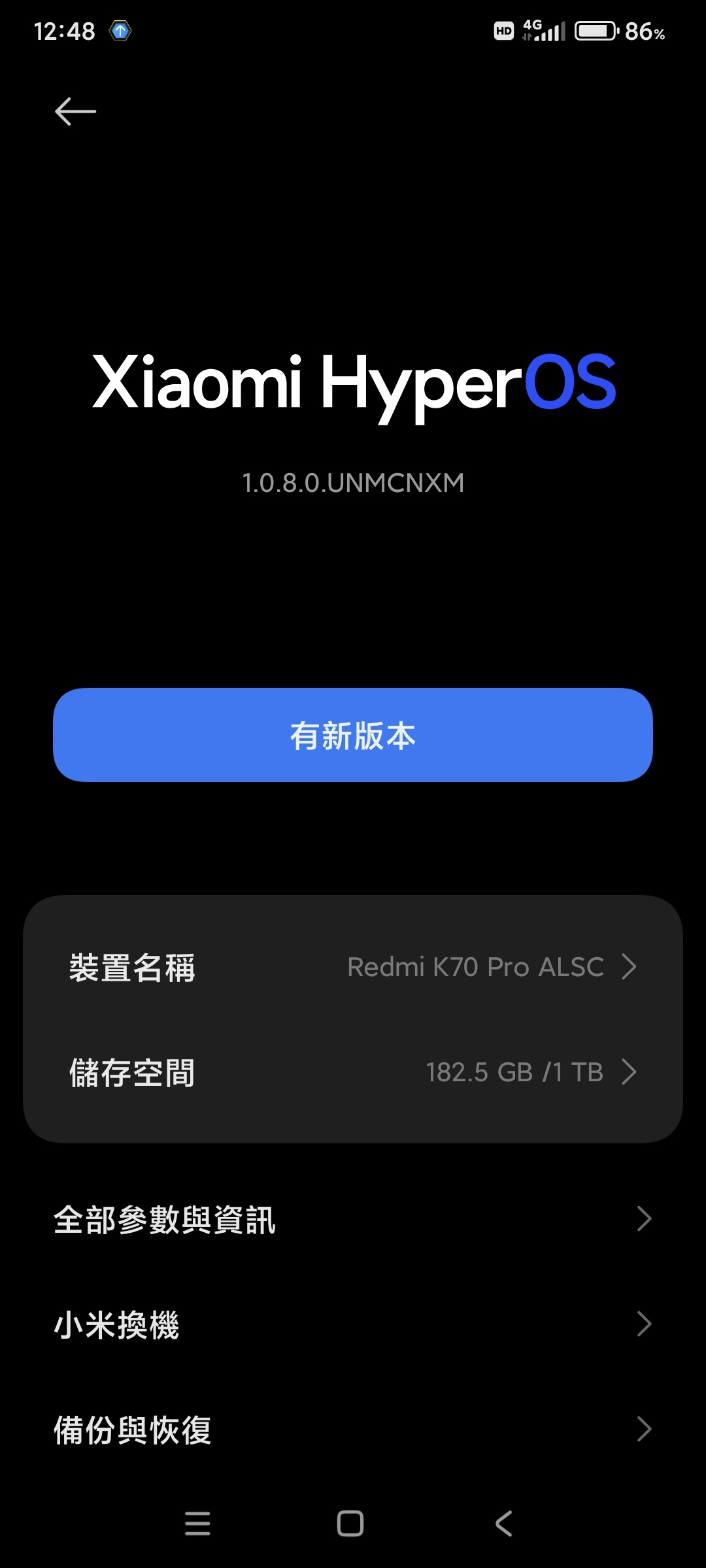Tap the 有新版本 update button
This screenshot has width=706, height=1568.
pyautogui.click(x=353, y=735)
